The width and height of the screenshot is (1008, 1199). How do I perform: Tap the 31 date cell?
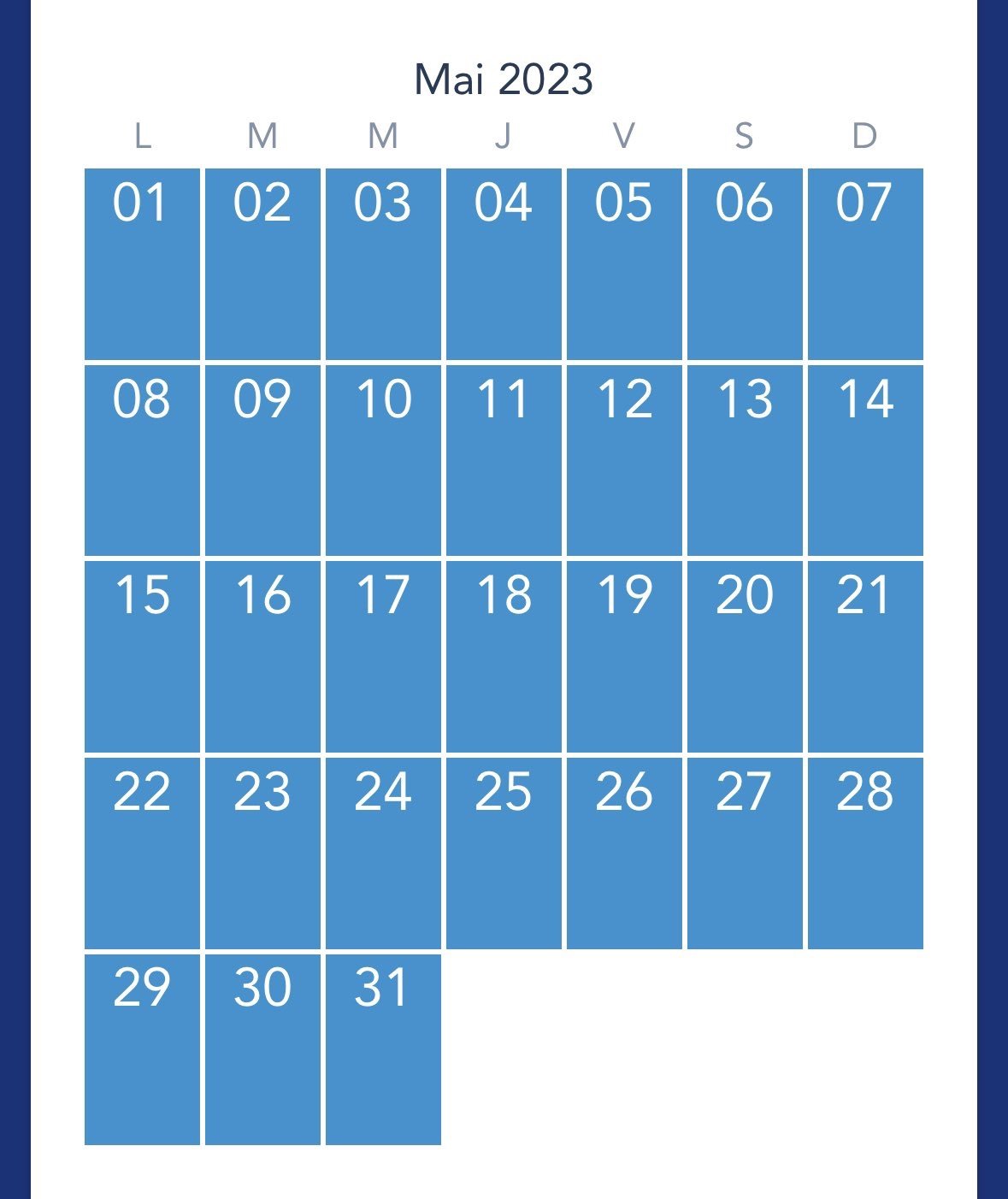tap(383, 1048)
